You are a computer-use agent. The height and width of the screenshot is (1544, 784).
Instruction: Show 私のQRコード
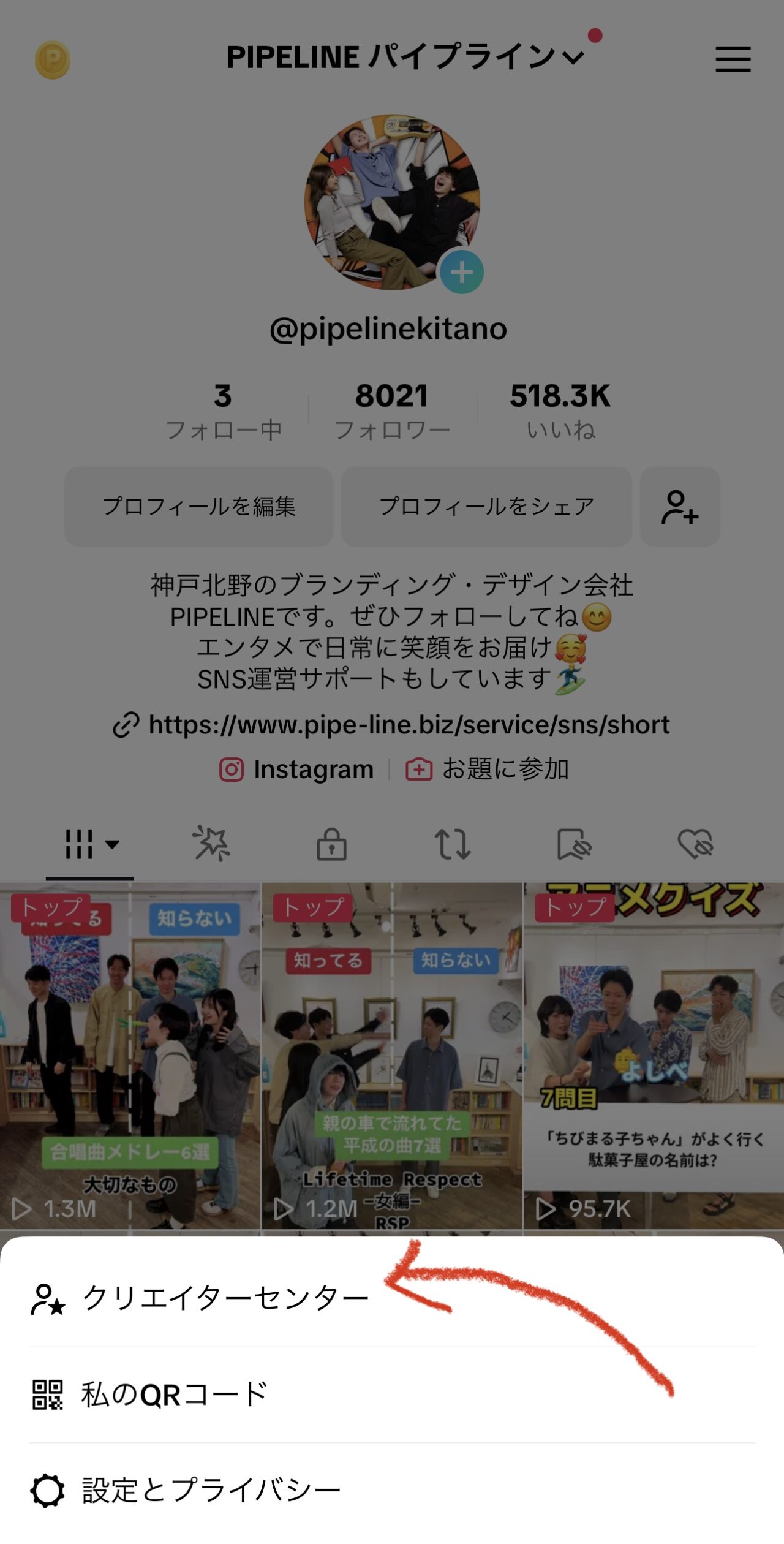click(175, 1395)
